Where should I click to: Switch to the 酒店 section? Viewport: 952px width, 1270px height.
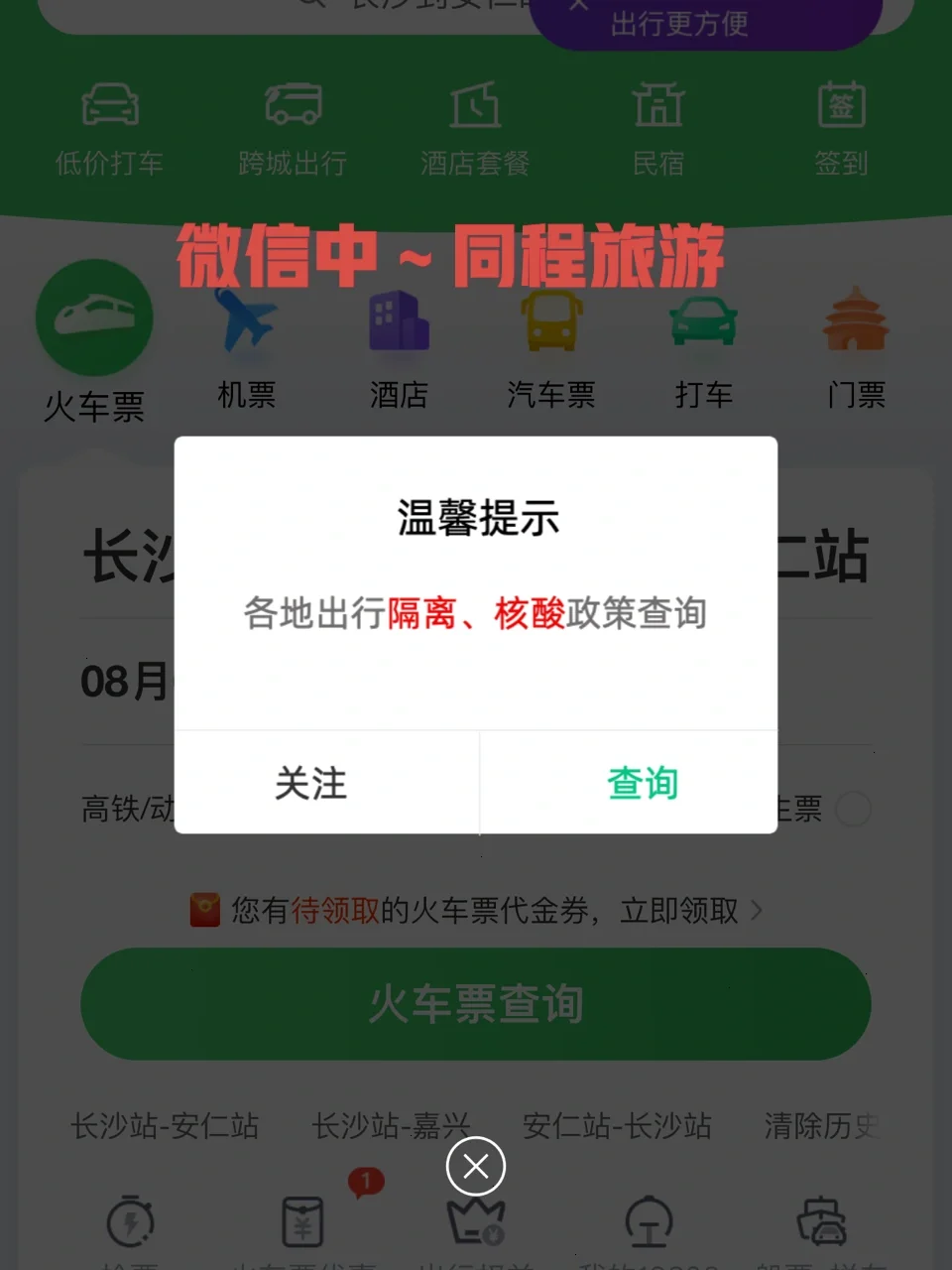tap(399, 349)
